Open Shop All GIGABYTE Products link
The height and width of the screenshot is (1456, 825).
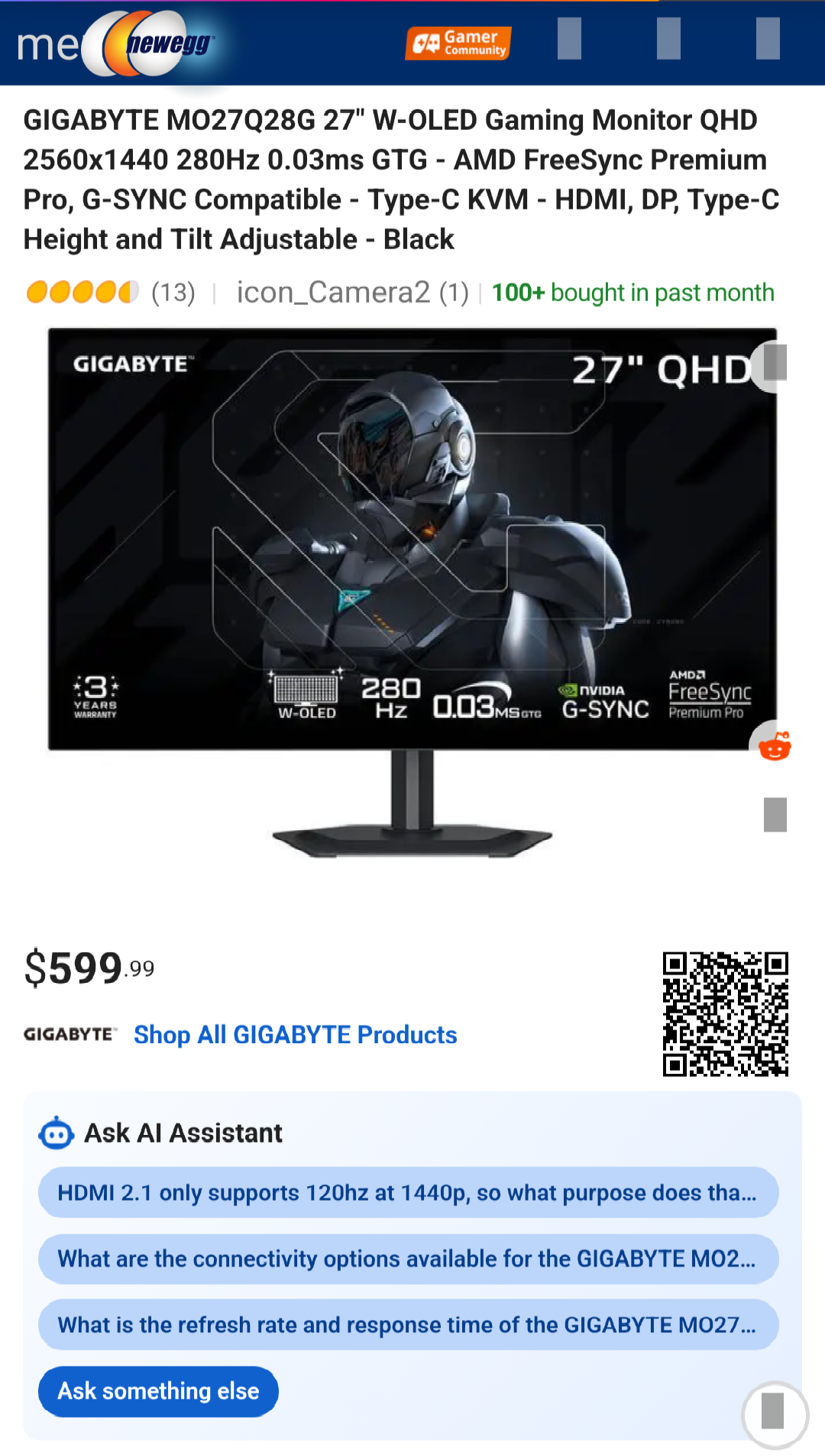[295, 1035]
